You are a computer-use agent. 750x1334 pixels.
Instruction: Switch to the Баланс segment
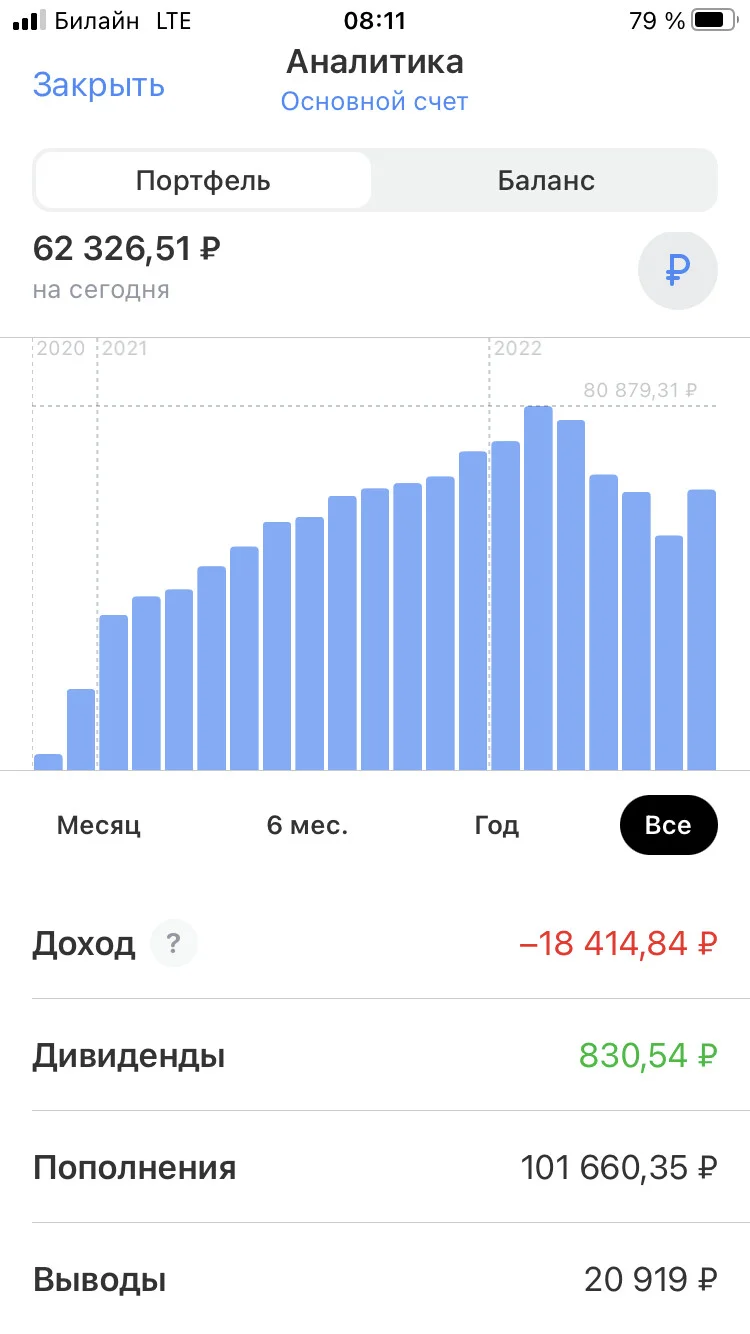[546, 181]
